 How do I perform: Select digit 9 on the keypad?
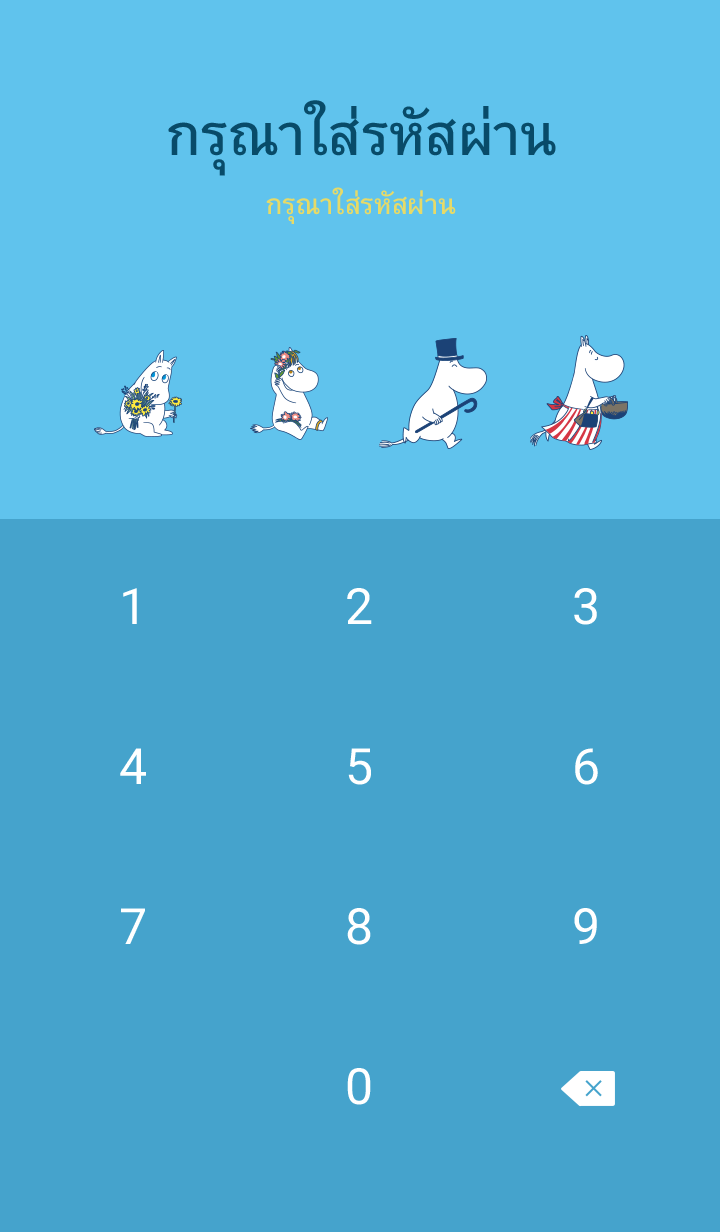585,927
